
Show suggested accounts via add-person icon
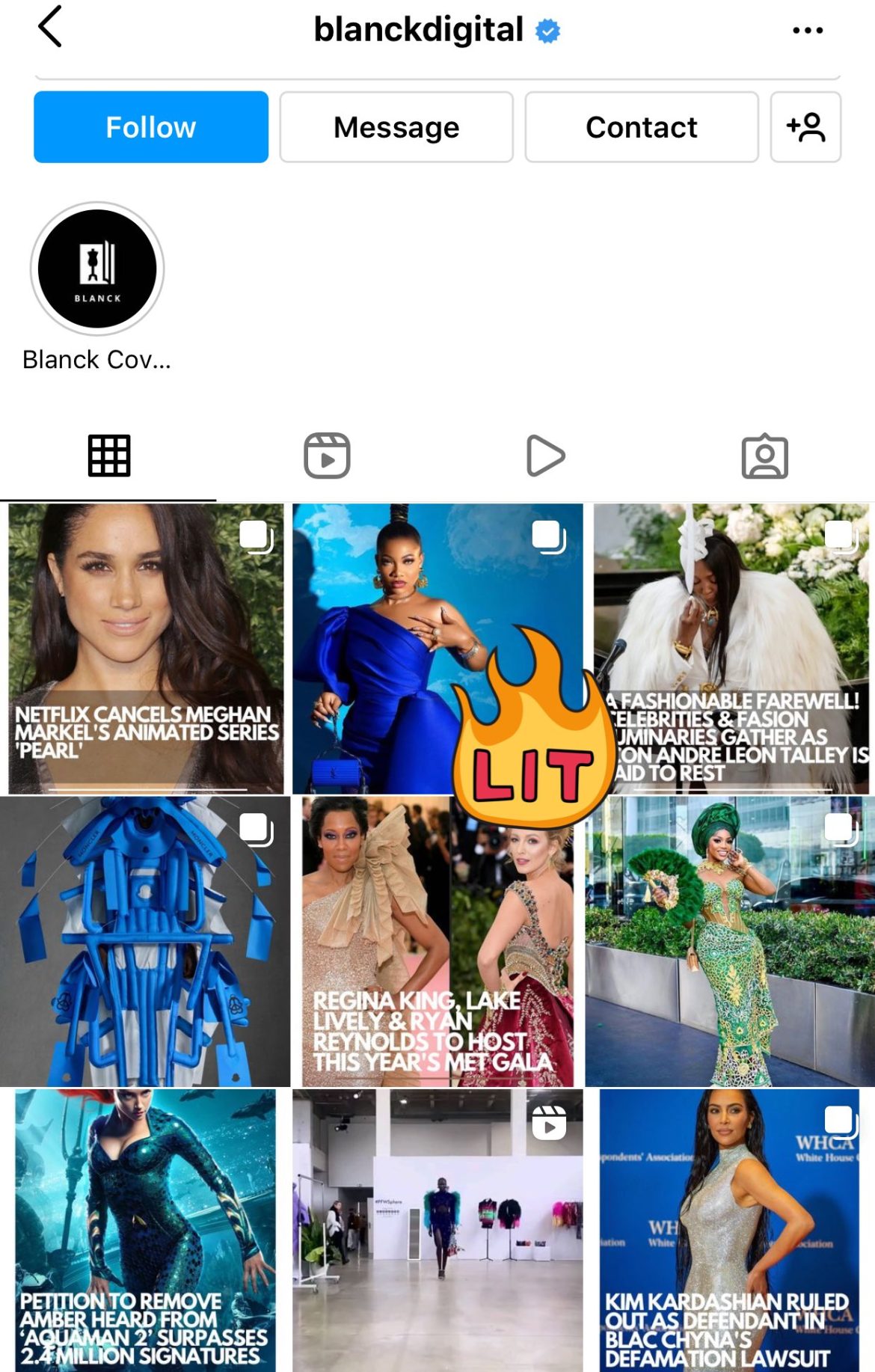[805, 127]
